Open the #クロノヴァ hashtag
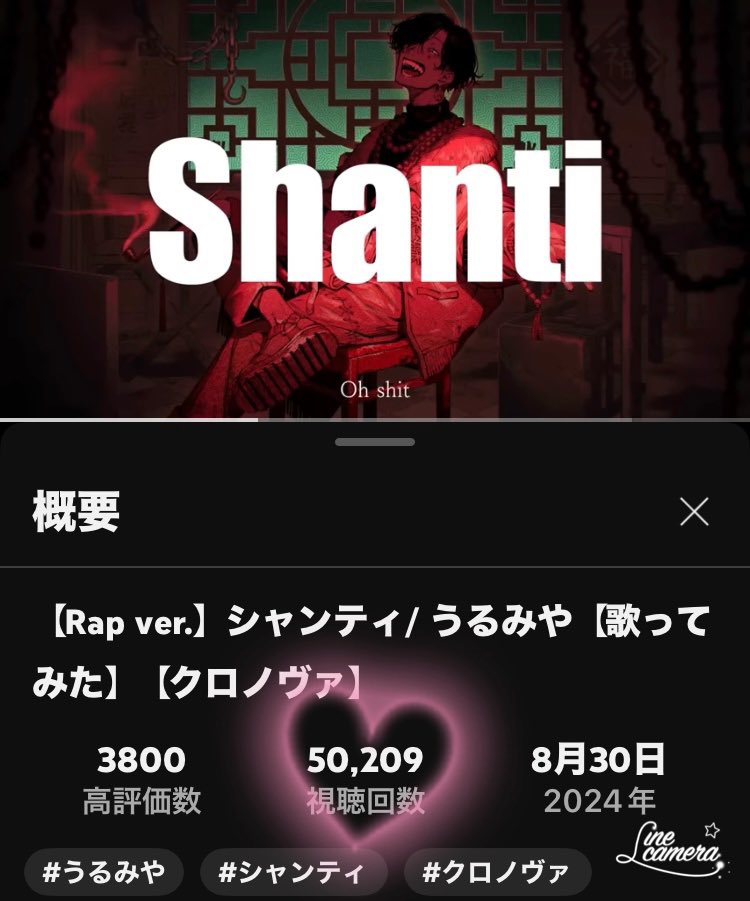750x901 pixels. [496, 872]
